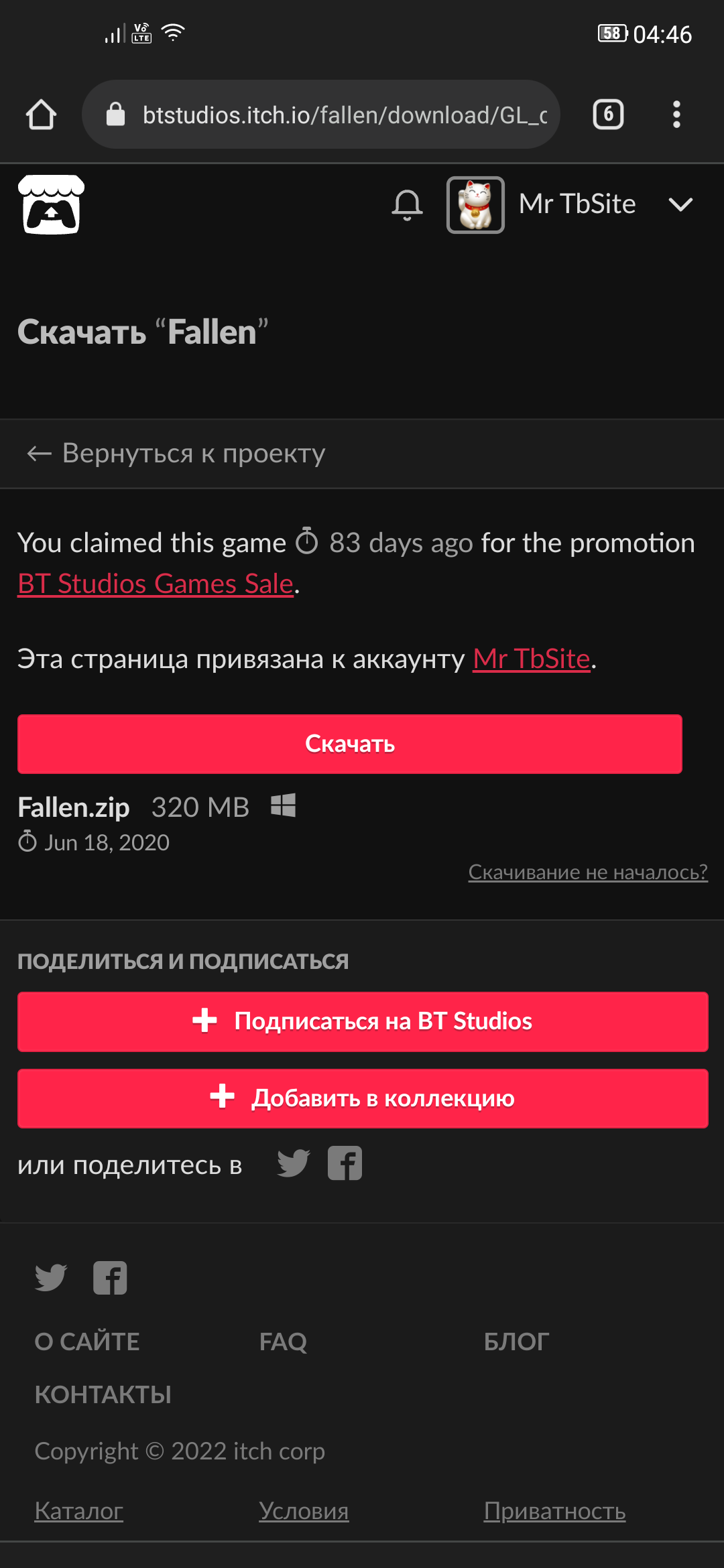
Task: Open the FAQ footer link
Action: (x=283, y=1342)
